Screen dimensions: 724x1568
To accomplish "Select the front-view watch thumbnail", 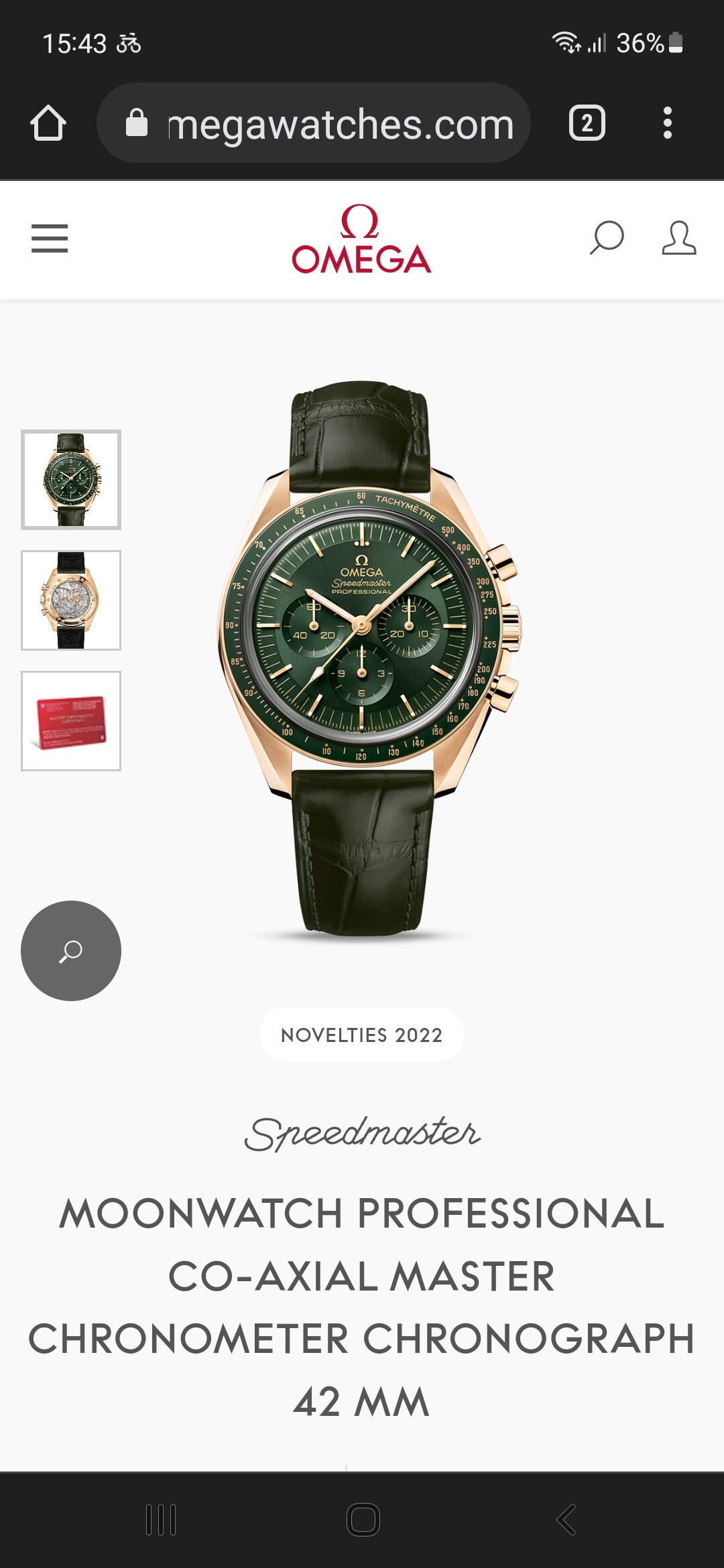I will click(71, 480).
